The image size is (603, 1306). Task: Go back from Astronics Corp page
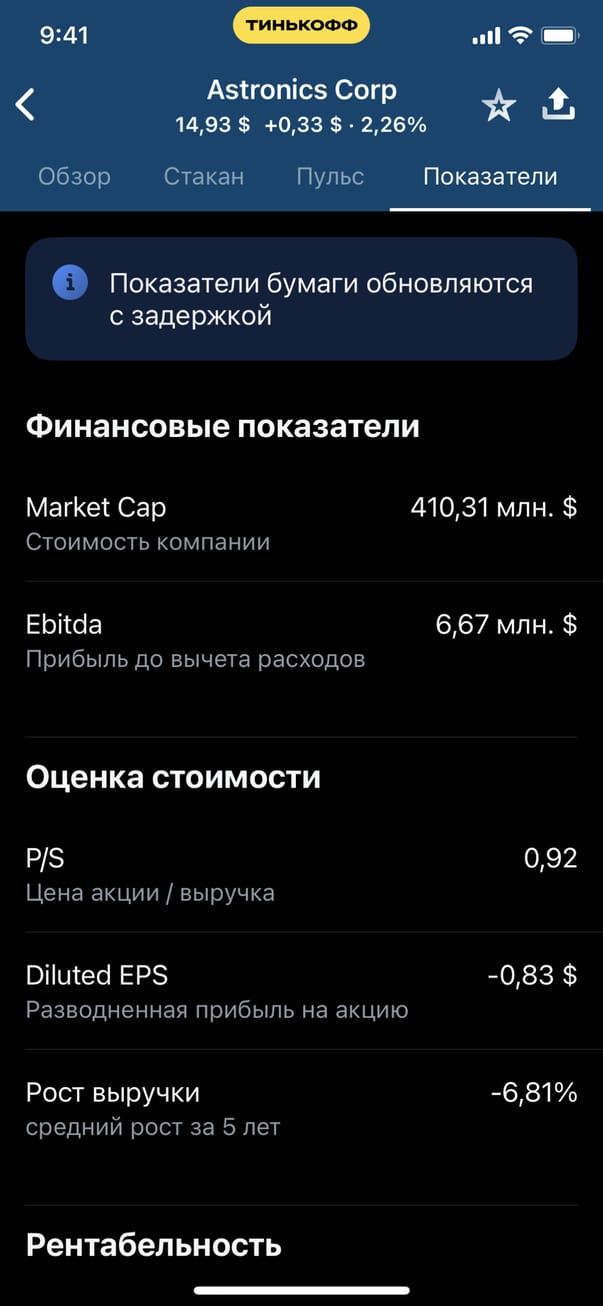(26, 104)
